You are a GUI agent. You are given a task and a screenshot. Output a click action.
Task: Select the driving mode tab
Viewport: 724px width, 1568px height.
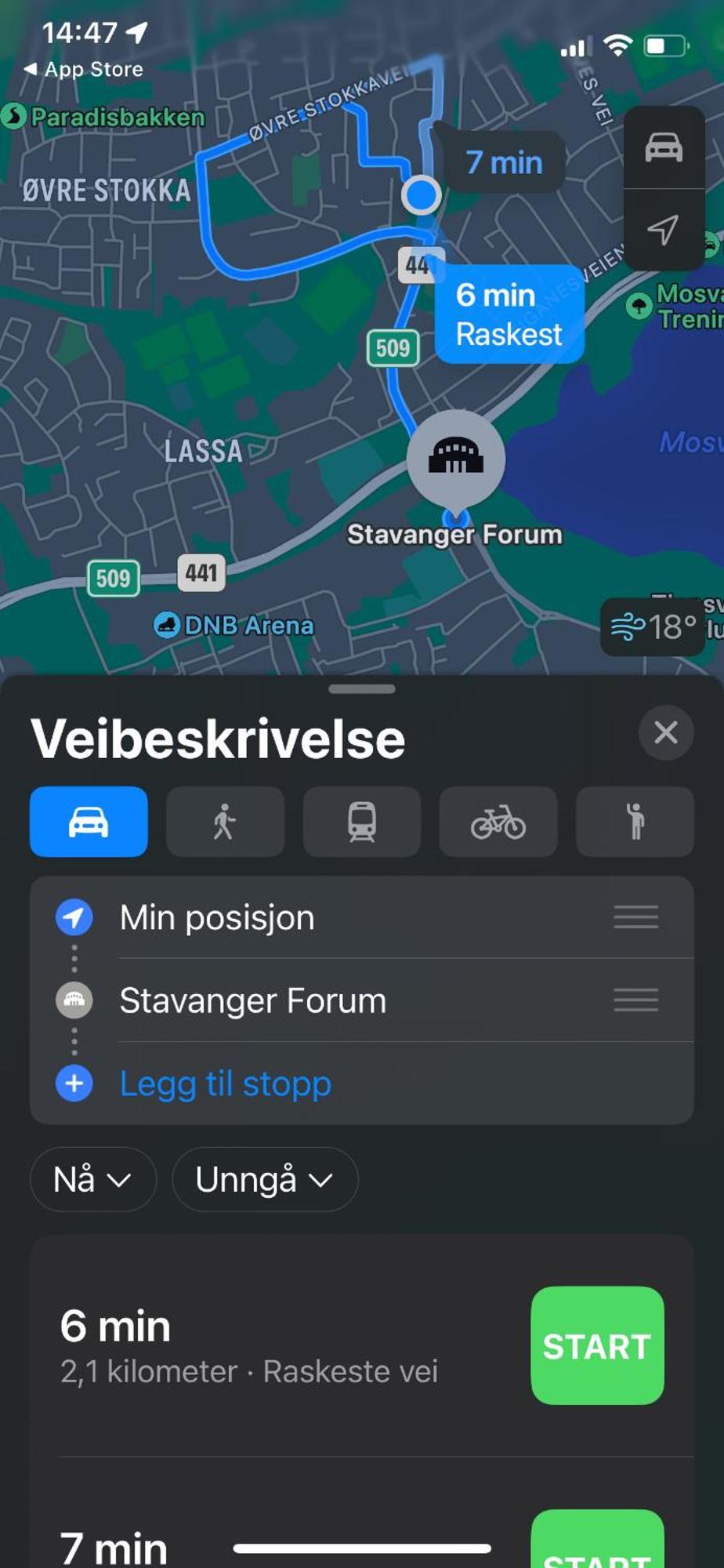coord(89,822)
